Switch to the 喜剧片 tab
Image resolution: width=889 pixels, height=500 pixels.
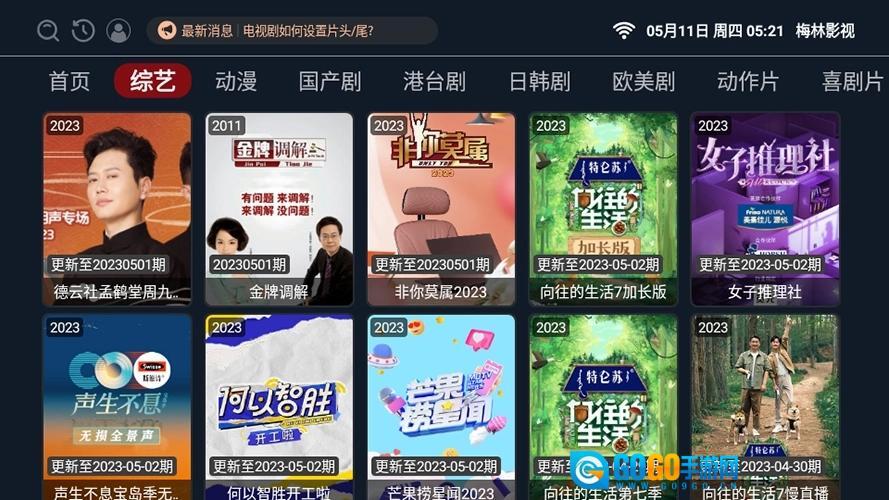tap(852, 81)
